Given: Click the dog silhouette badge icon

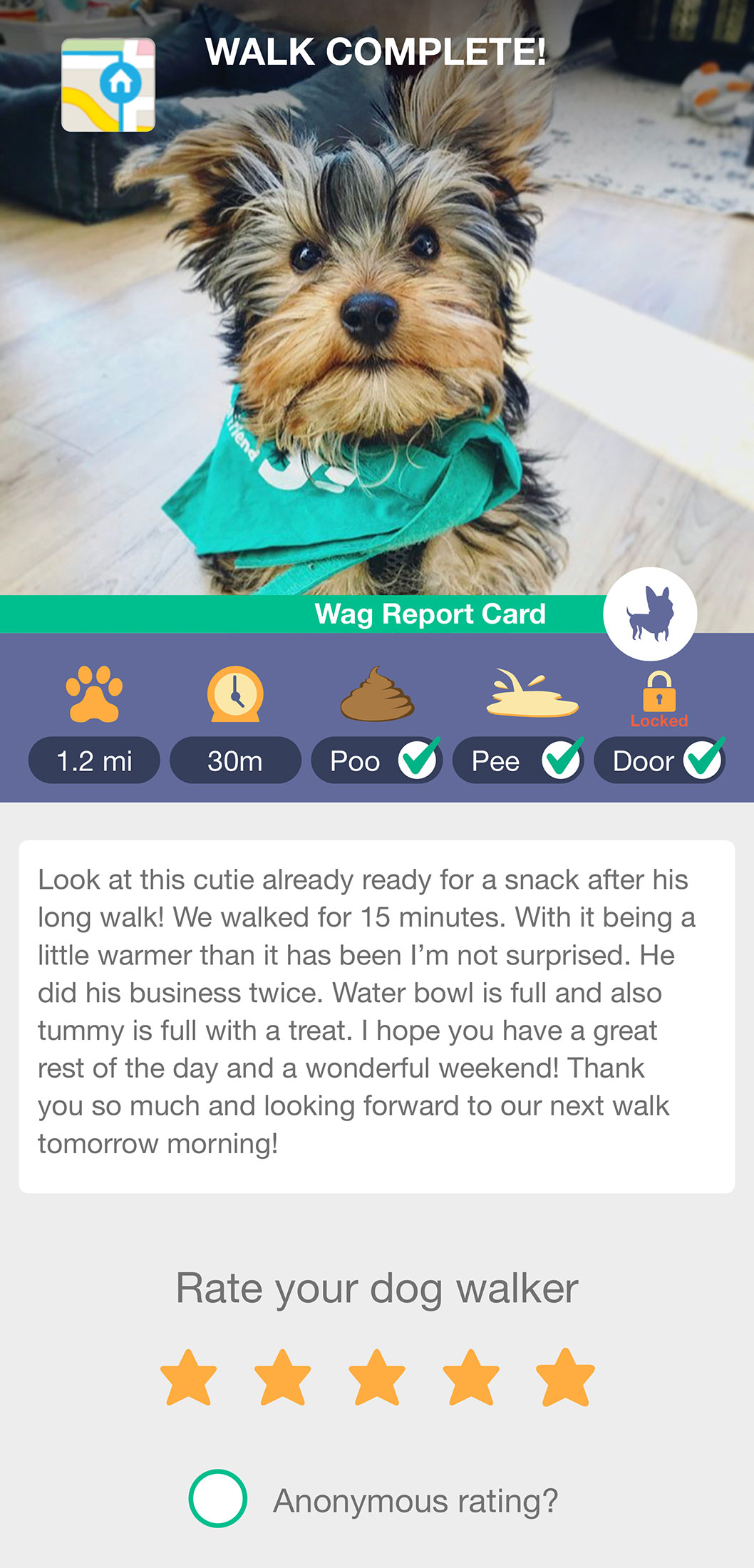Looking at the screenshot, I should point(649,614).
